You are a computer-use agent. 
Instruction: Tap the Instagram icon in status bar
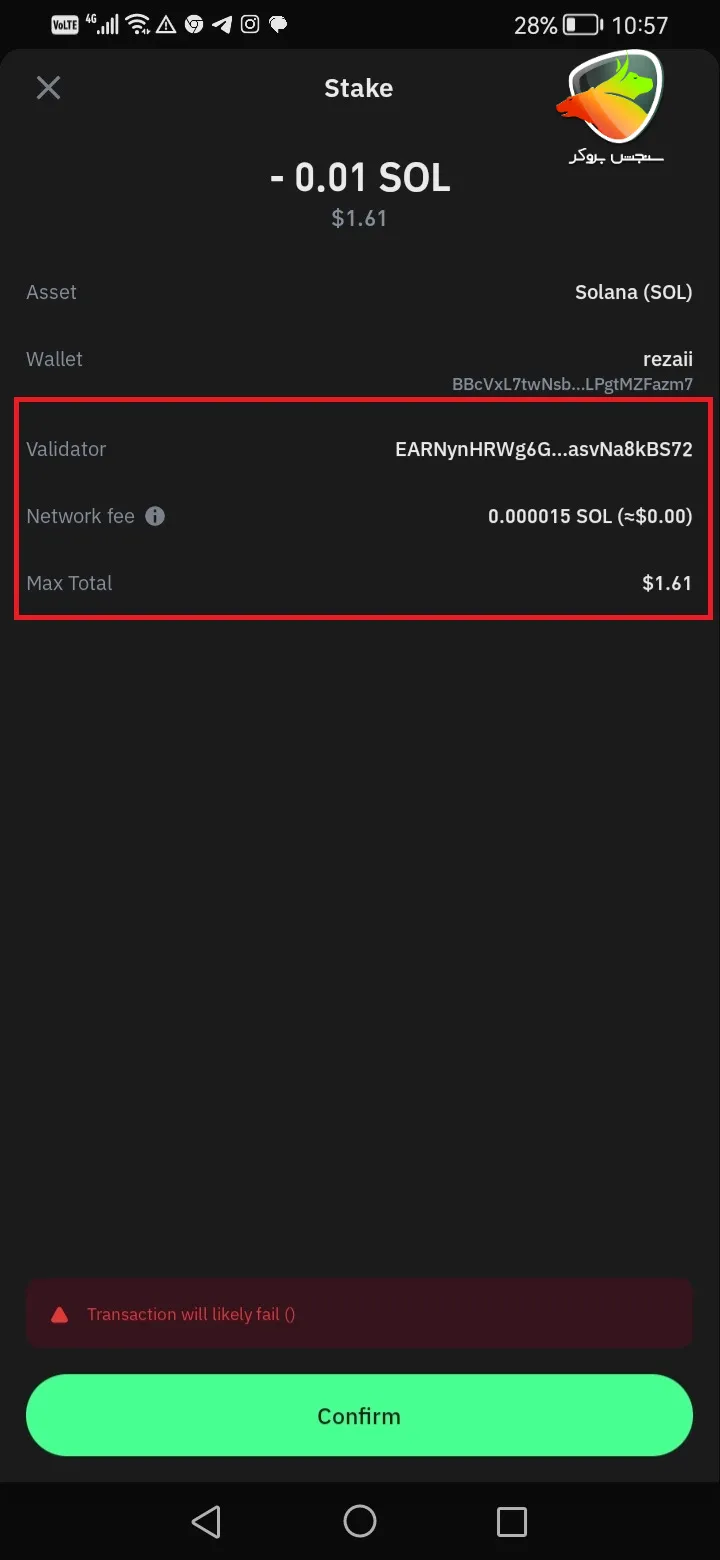[x=250, y=24]
